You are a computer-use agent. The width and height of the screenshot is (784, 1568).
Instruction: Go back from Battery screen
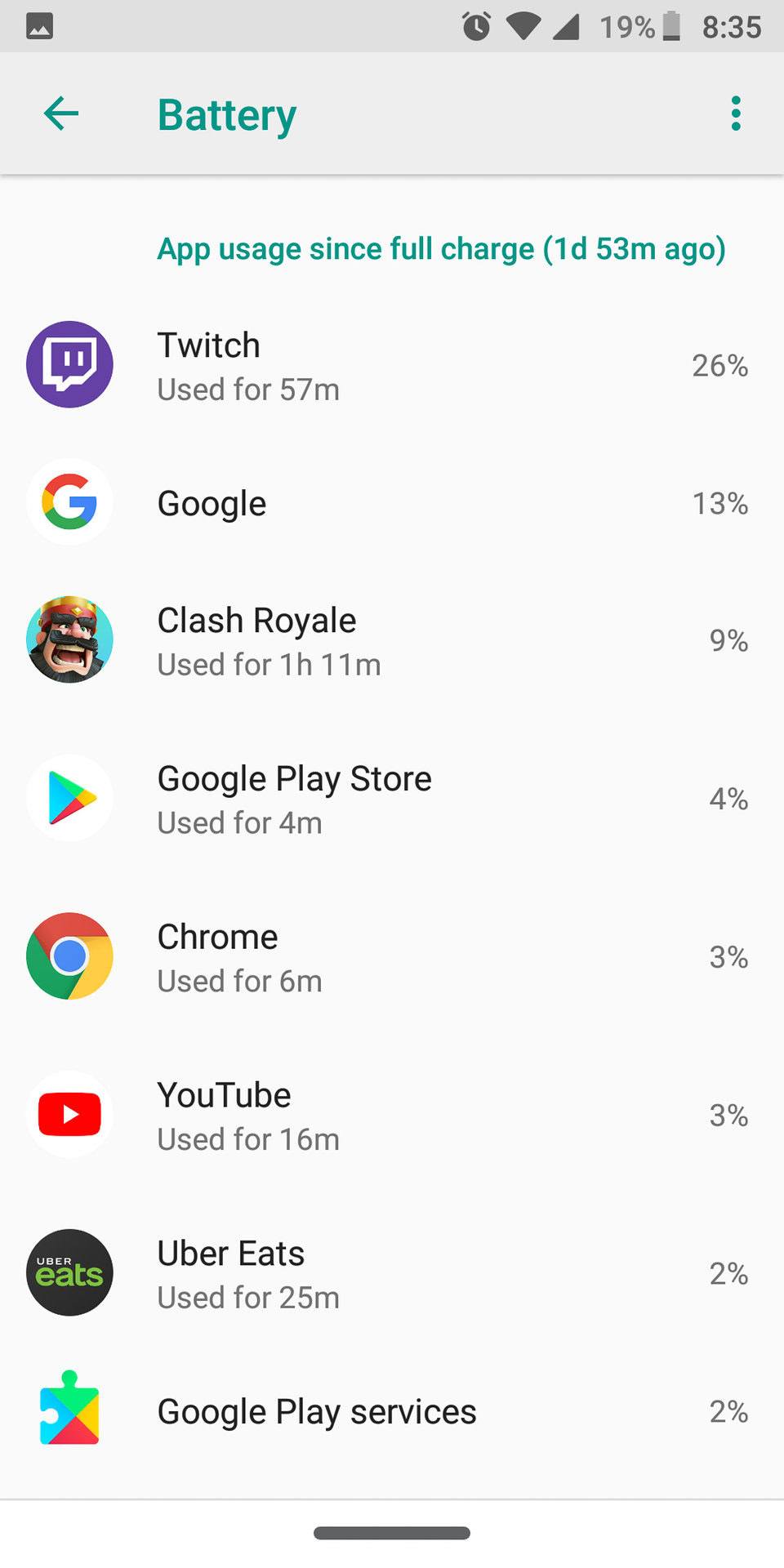pos(61,114)
